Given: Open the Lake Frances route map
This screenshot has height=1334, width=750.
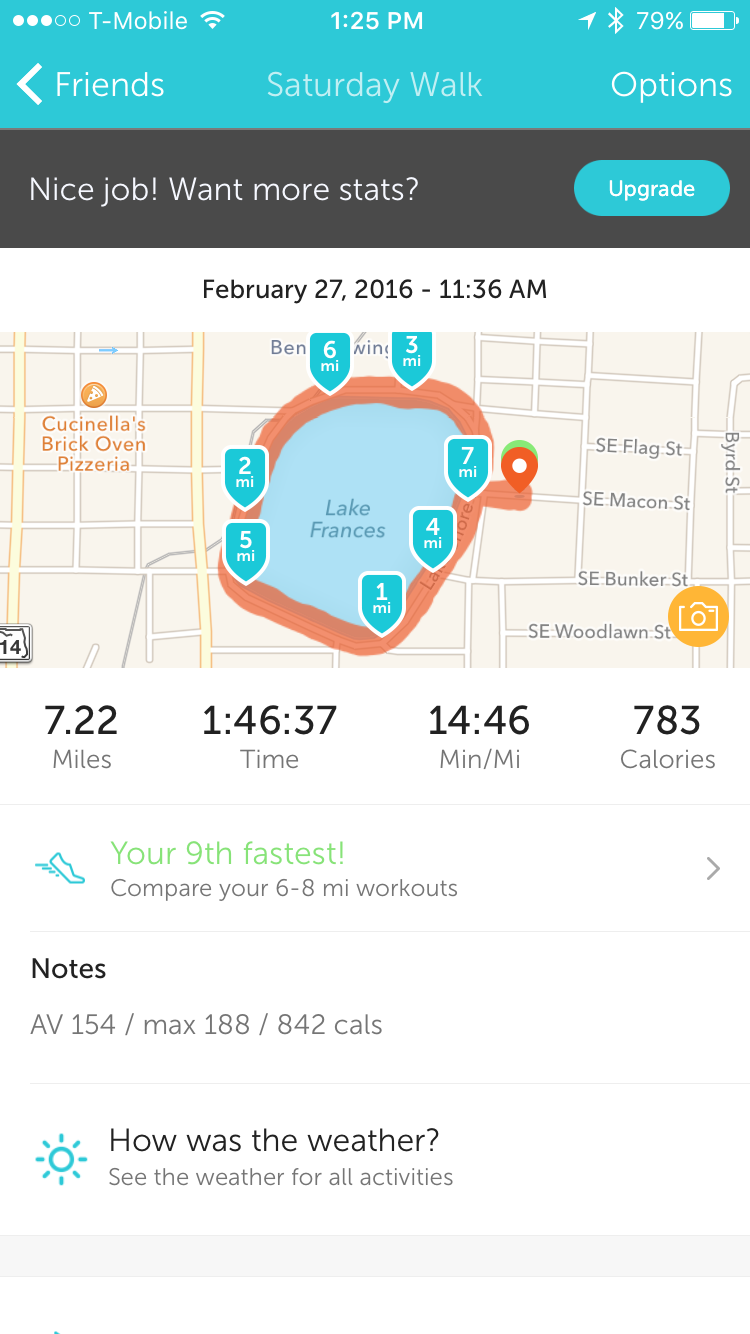Looking at the screenshot, I should point(375,499).
